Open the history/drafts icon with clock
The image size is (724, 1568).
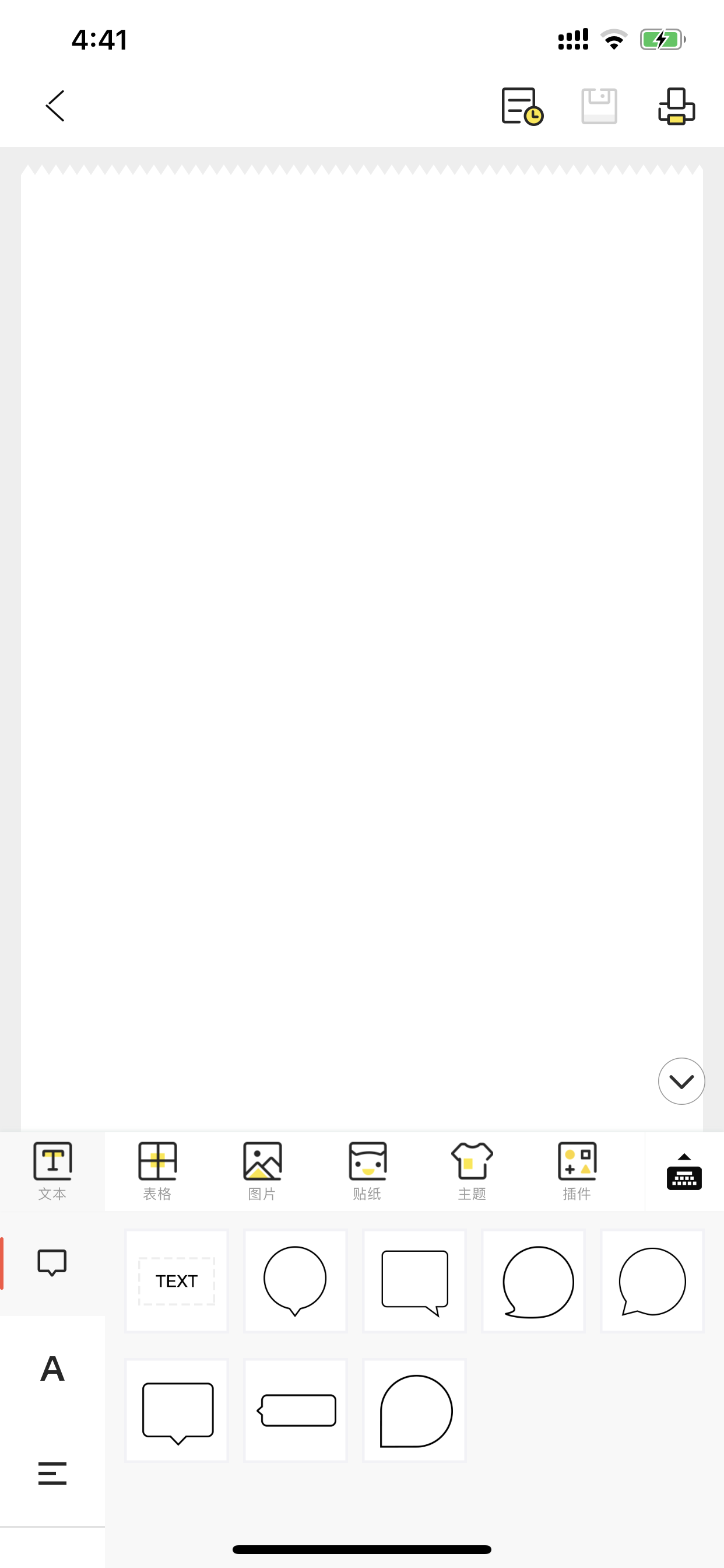tap(522, 107)
